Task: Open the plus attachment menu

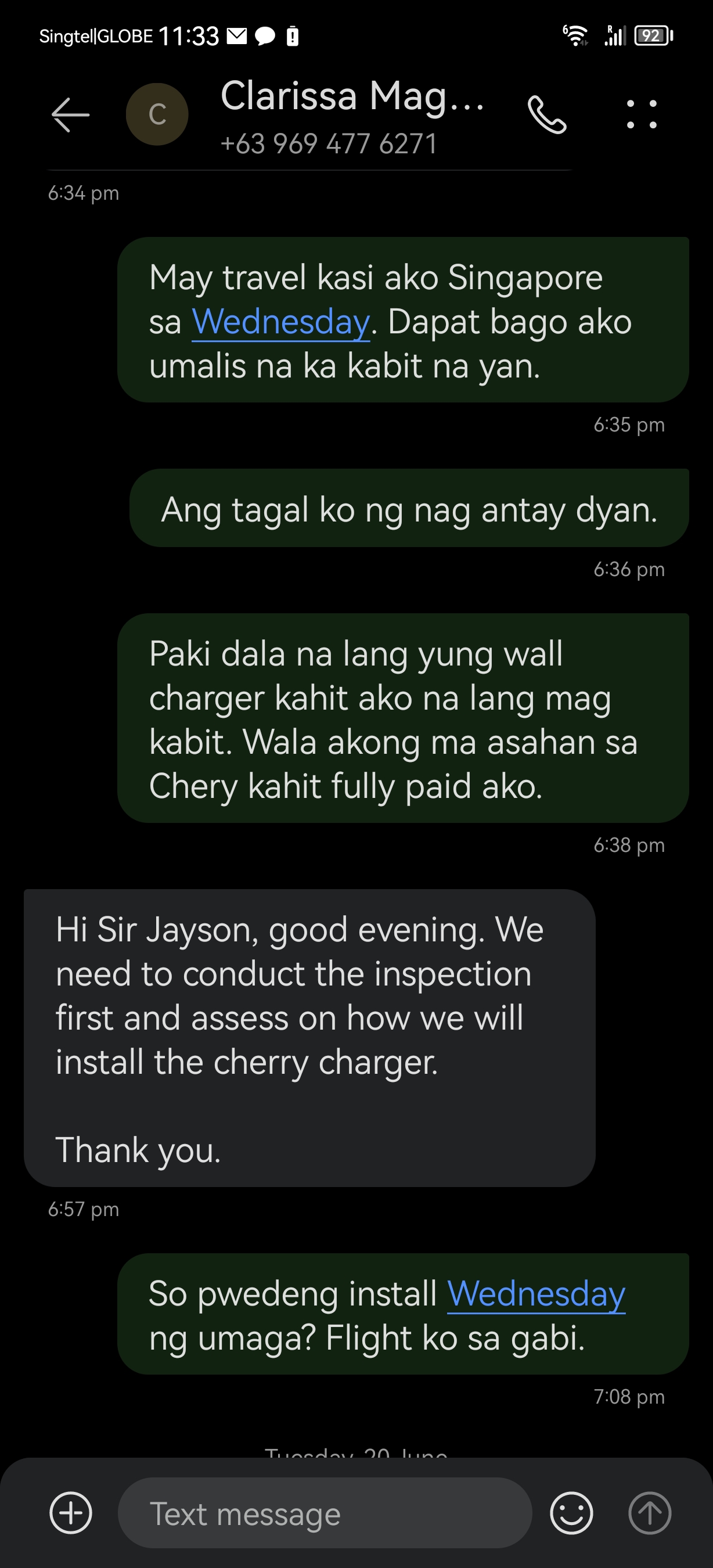Action: [x=71, y=1513]
